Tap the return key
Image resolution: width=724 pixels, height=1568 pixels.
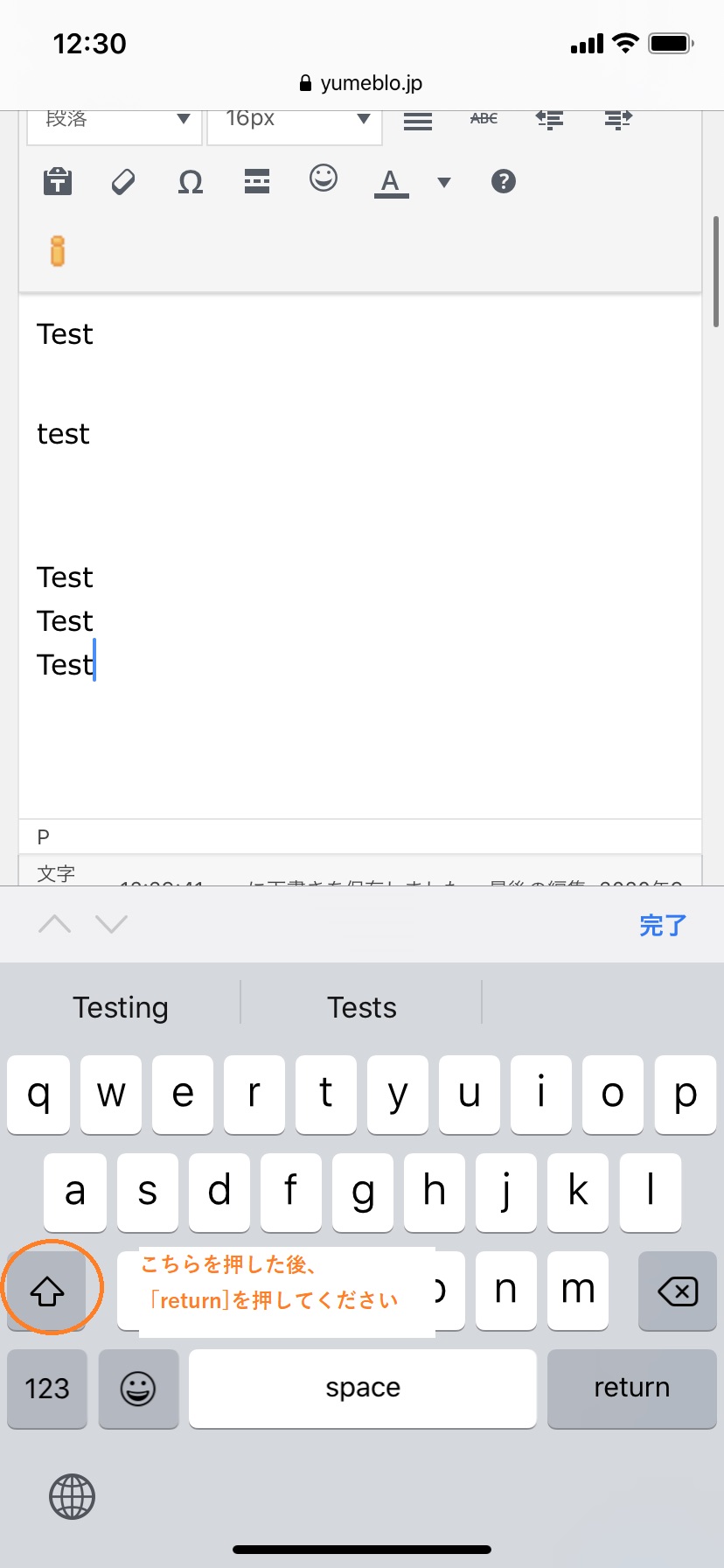(x=631, y=1388)
